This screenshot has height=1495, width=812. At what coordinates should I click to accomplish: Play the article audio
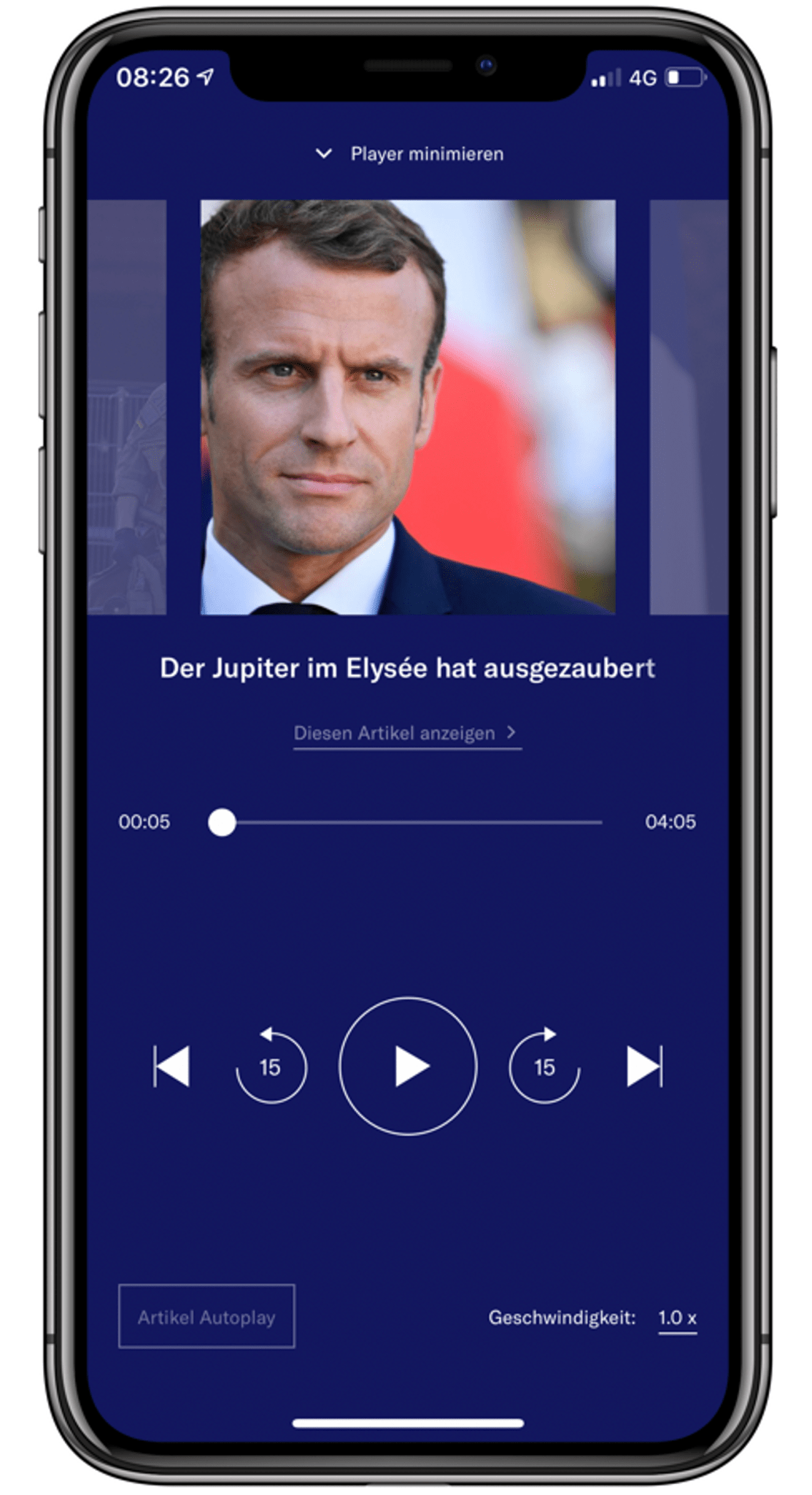[x=408, y=1067]
